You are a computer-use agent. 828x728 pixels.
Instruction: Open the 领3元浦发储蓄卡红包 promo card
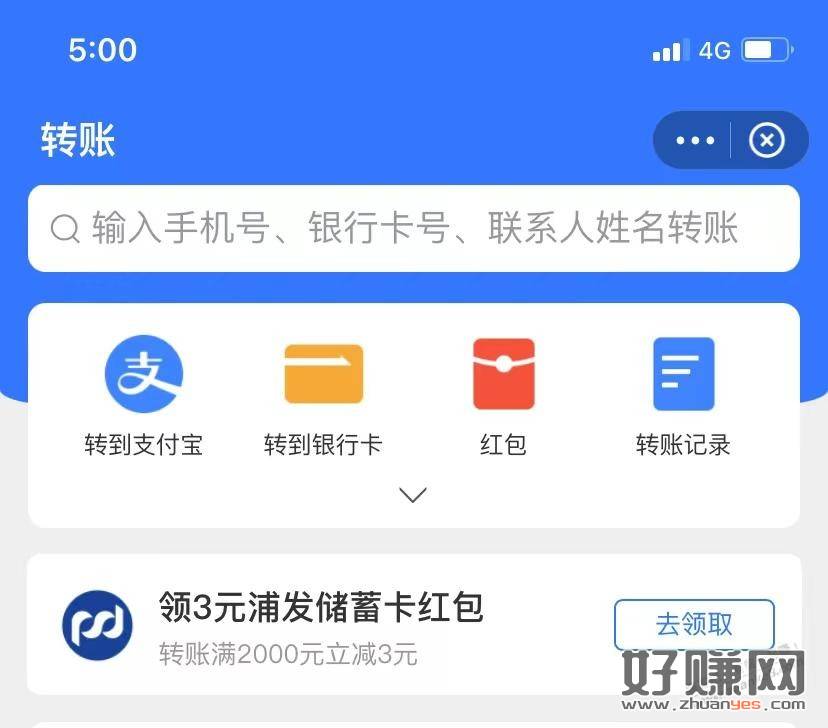[x=320, y=624]
